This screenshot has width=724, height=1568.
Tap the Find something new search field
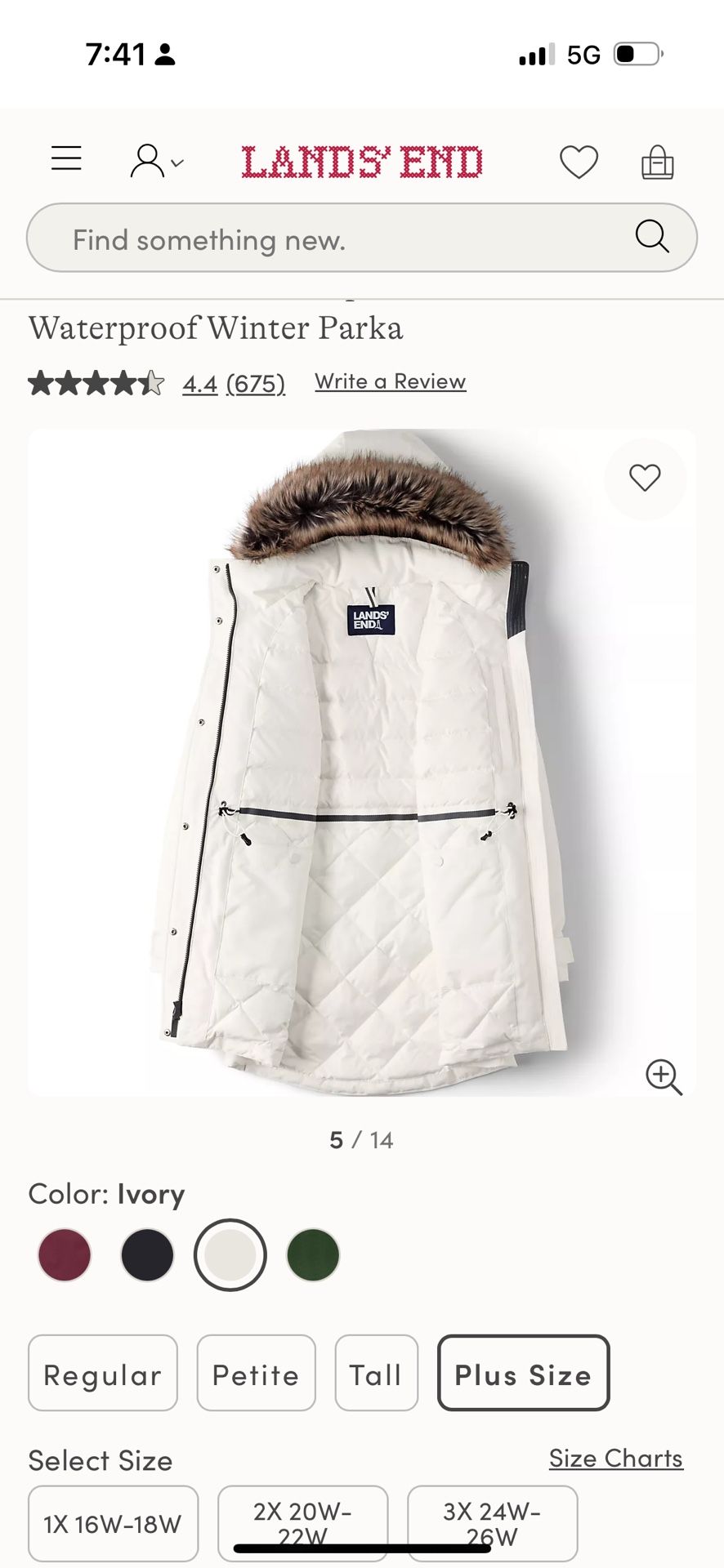click(x=343, y=238)
